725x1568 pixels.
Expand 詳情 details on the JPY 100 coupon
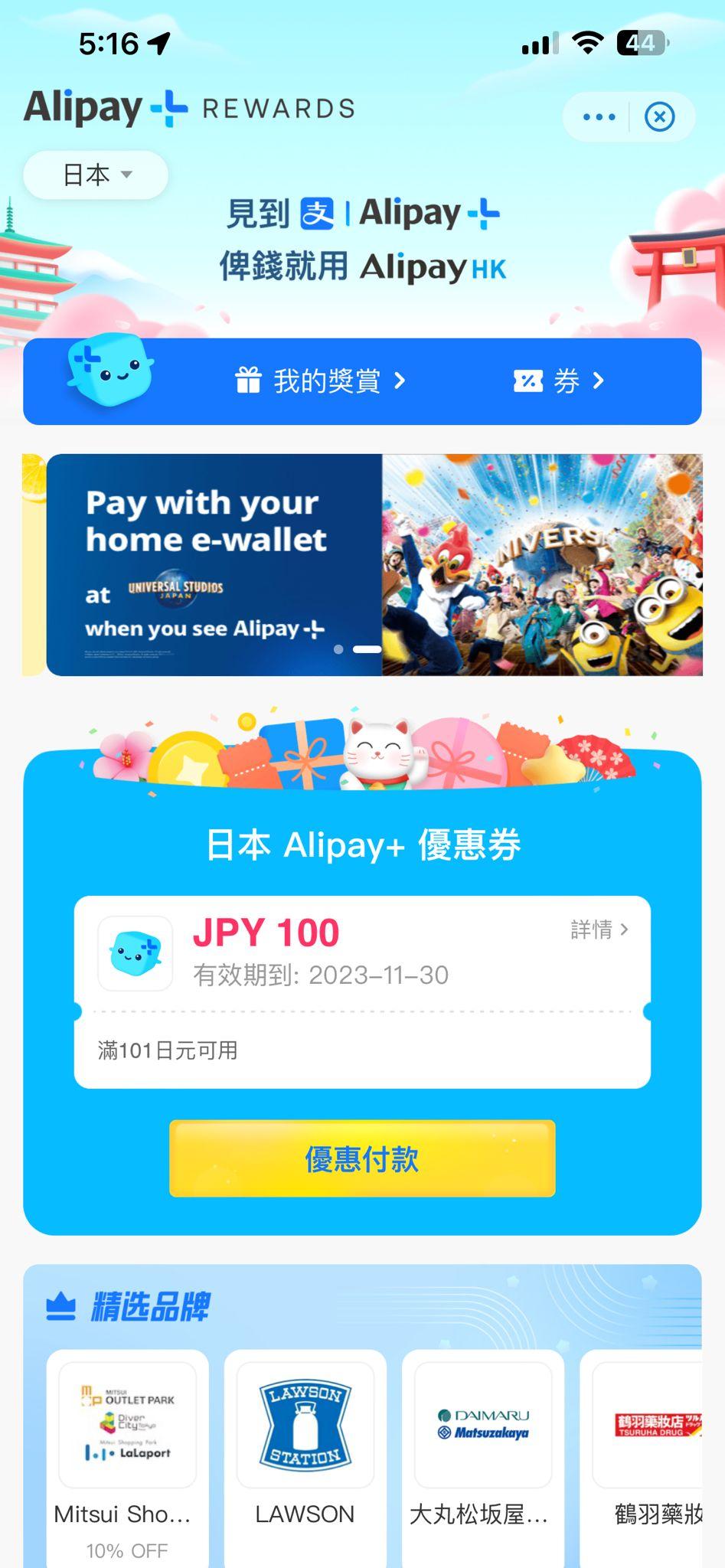[598, 929]
